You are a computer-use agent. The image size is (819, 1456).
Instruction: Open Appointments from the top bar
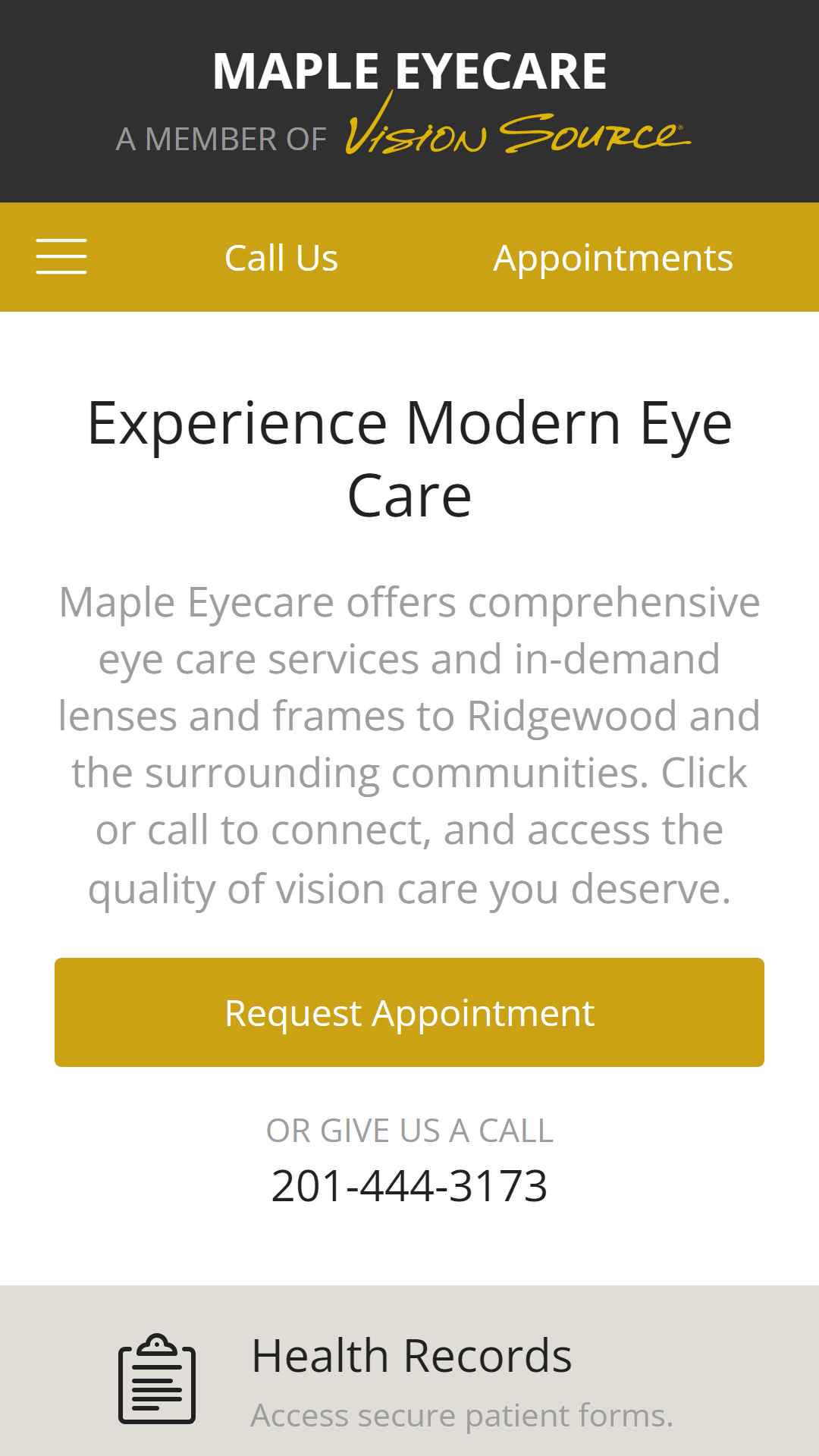click(613, 259)
